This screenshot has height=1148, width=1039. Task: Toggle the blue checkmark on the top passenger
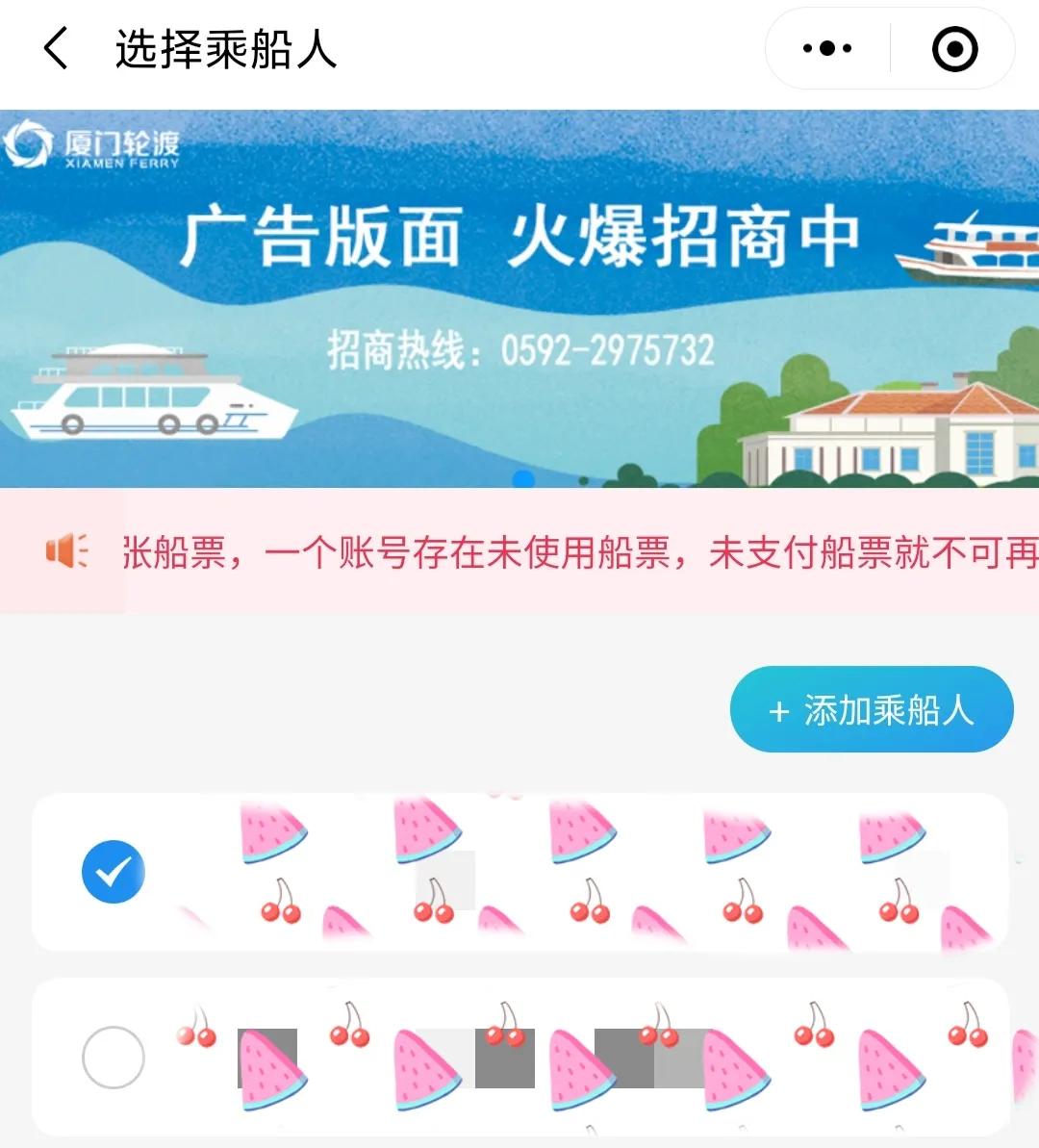click(x=113, y=871)
